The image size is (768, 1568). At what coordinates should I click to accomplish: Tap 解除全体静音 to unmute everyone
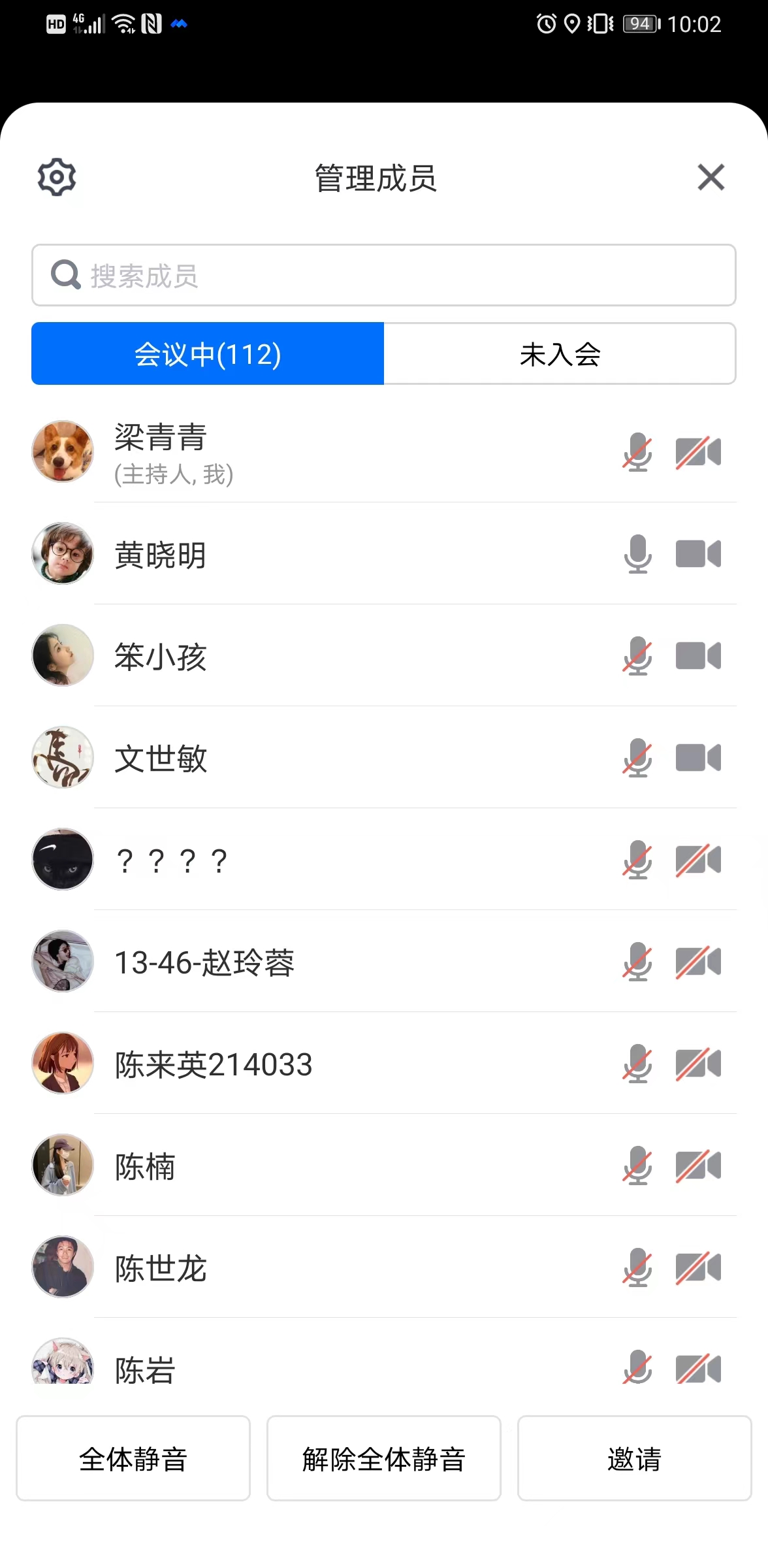click(383, 1459)
